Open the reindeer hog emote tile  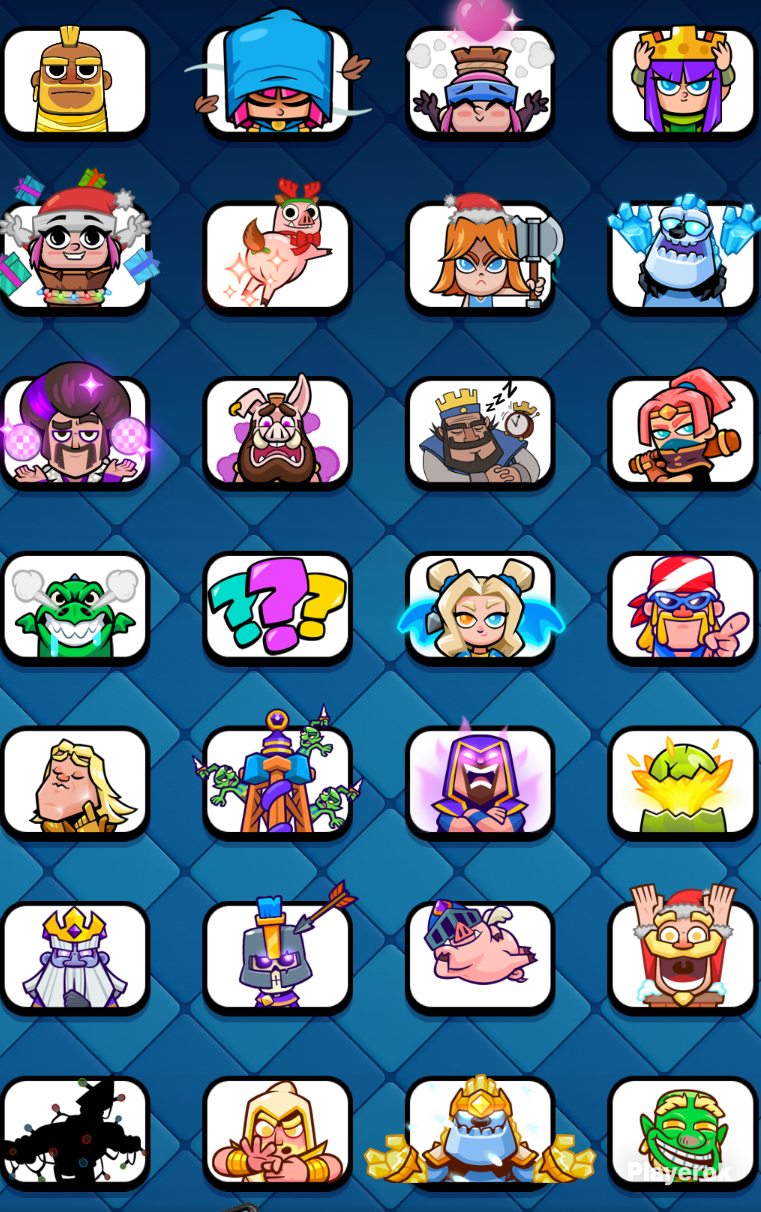coord(278,258)
